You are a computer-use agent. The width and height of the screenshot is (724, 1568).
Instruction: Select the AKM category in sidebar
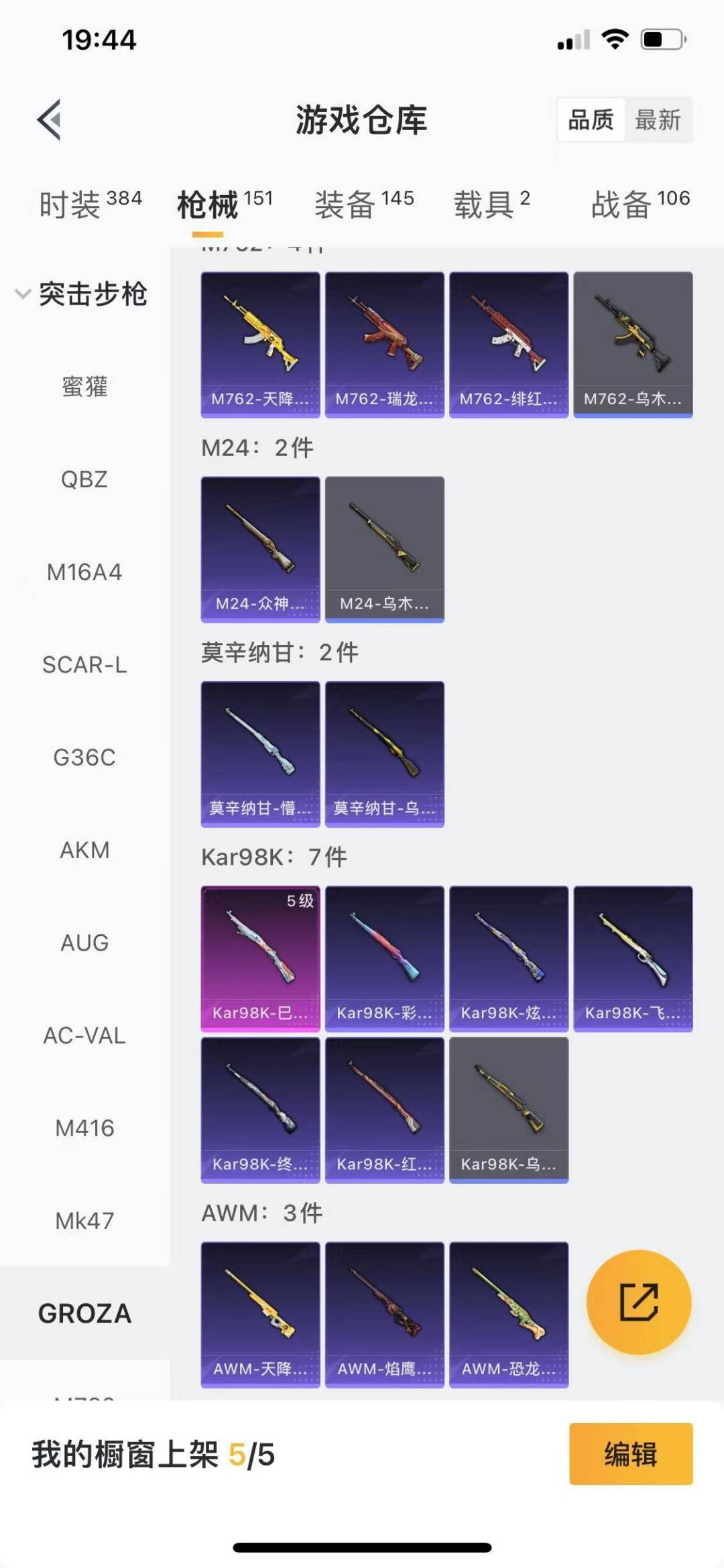pos(84,850)
